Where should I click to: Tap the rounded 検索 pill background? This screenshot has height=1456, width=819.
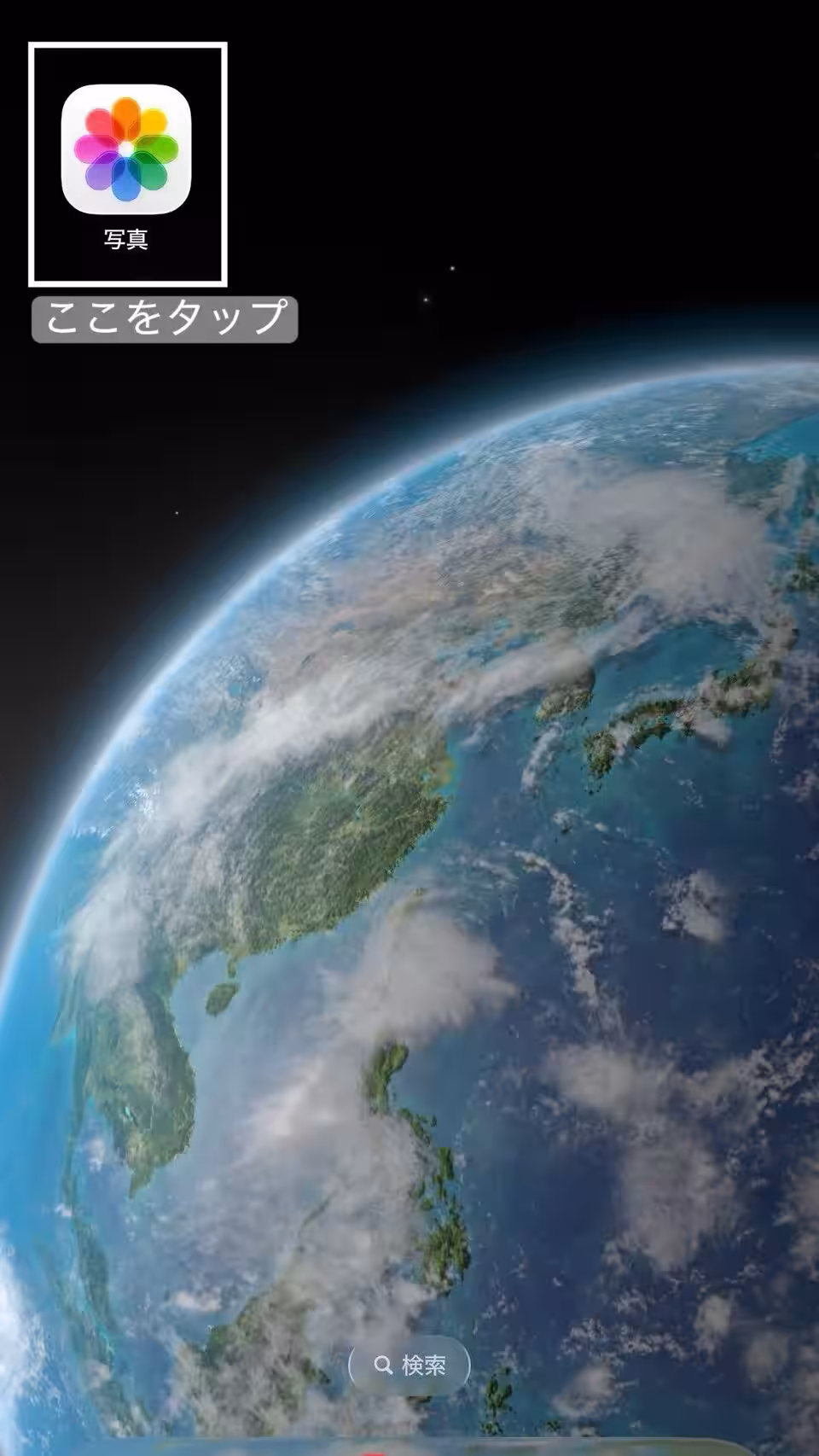pos(409,1364)
